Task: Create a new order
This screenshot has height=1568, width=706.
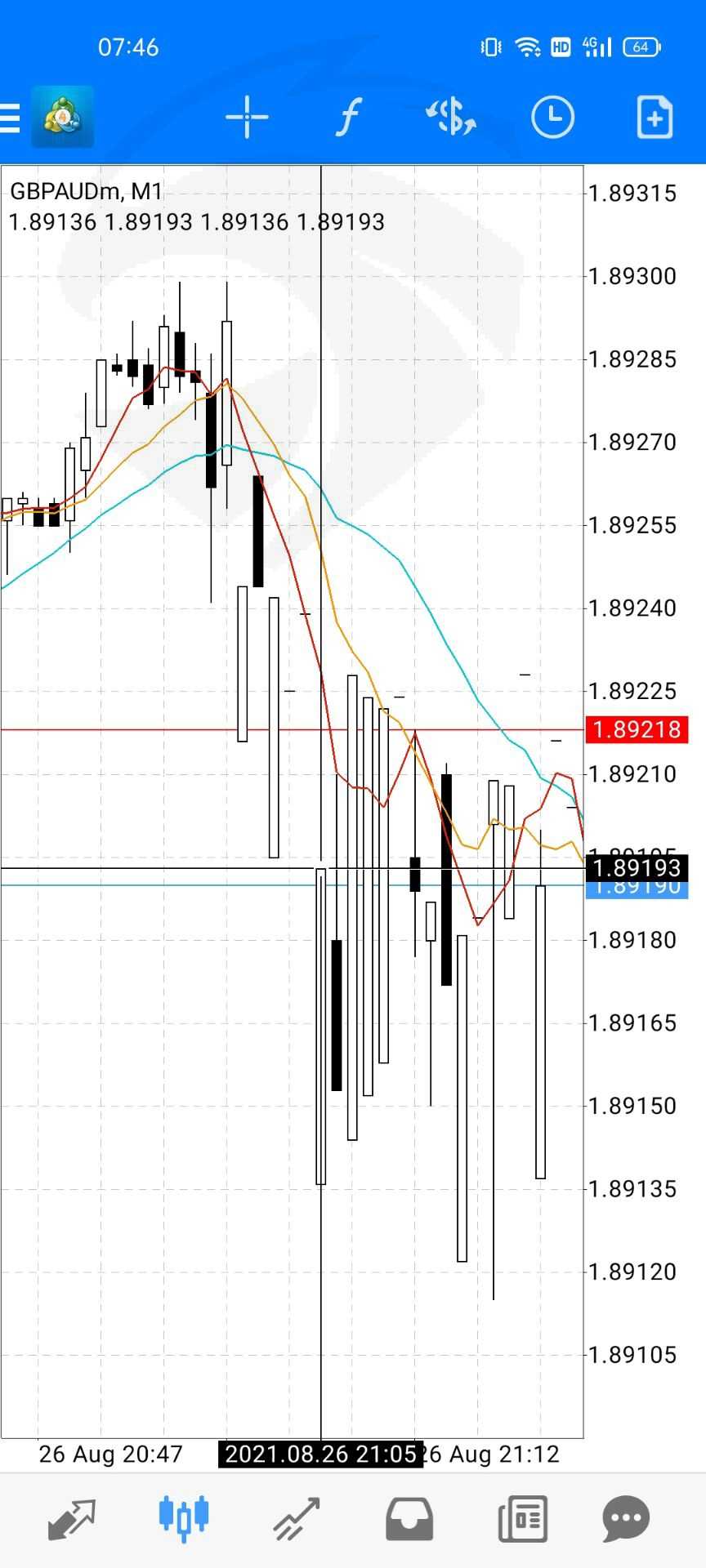Action: tap(655, 118)
